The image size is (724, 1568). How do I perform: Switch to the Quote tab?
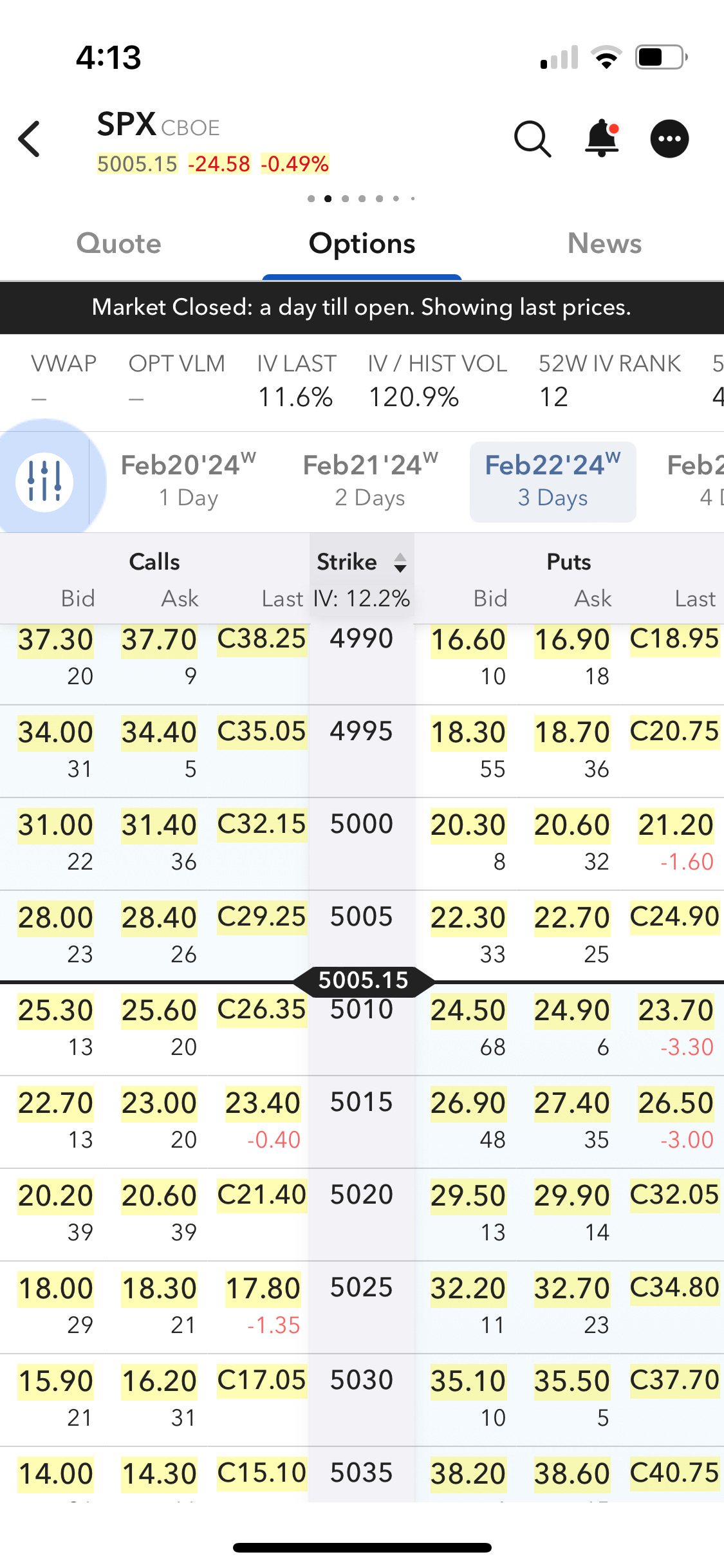coord(118,244)
